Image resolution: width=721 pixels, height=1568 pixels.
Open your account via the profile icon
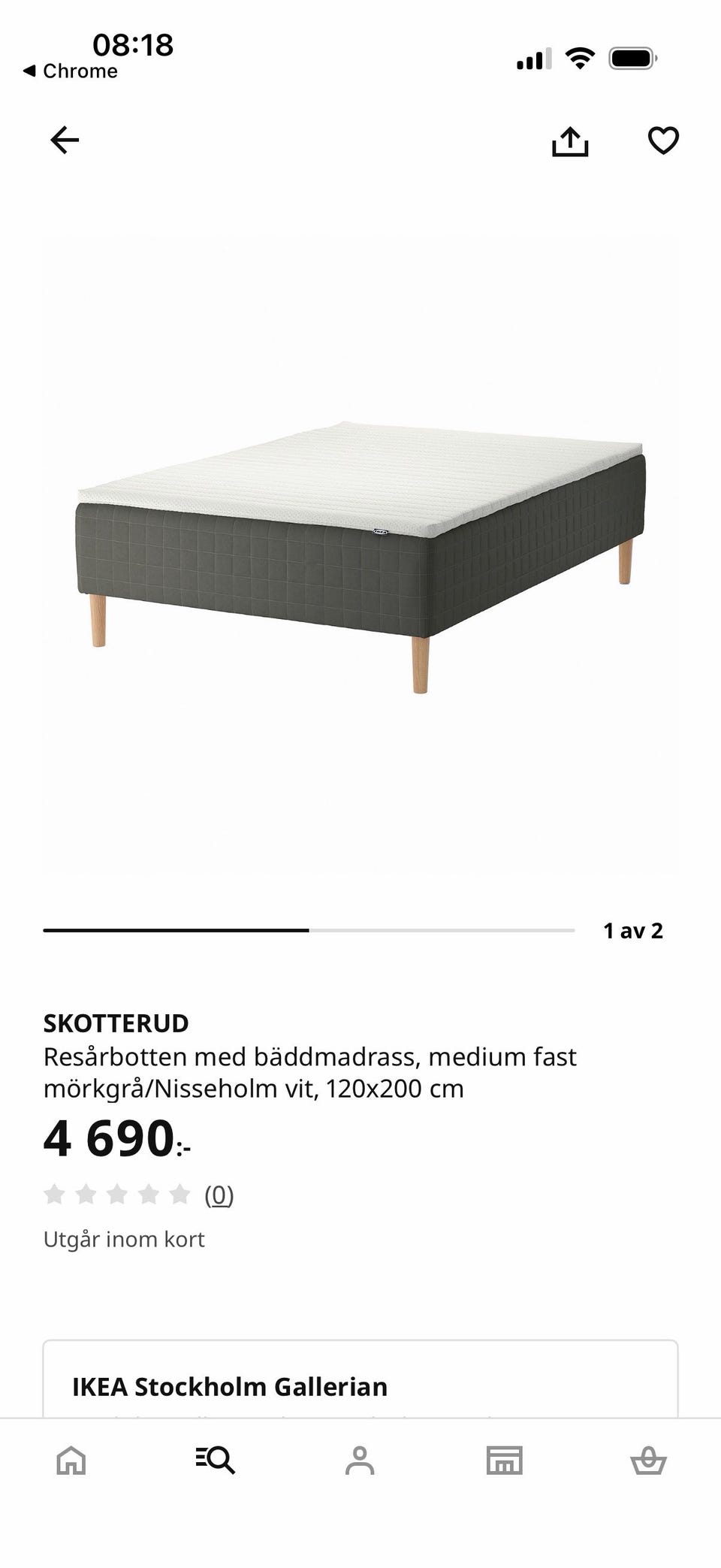(360, 1460)
